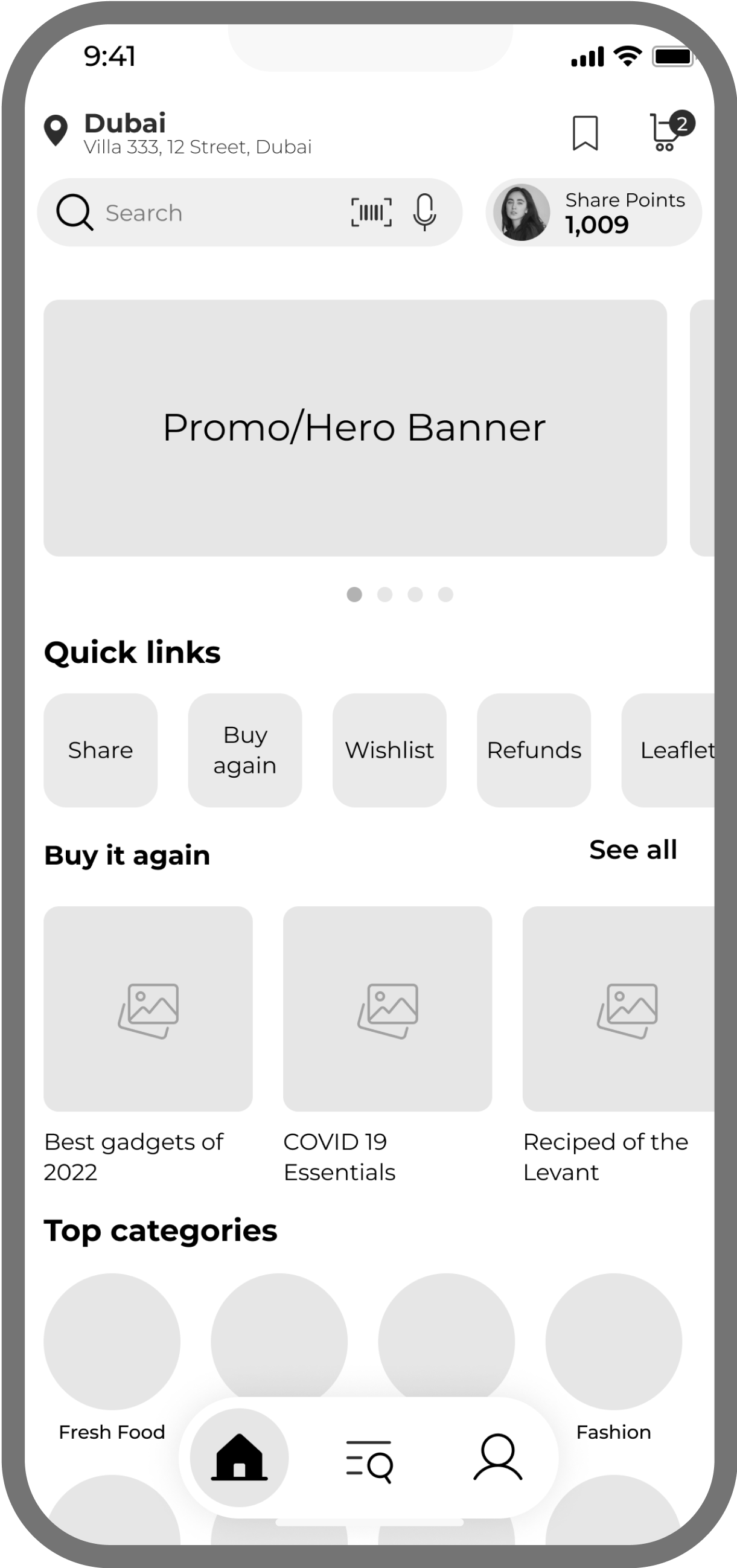Start voice search with the microphone
This screenshot has height=1568, width=737.
pyautogui.click(x=424, y=213)
